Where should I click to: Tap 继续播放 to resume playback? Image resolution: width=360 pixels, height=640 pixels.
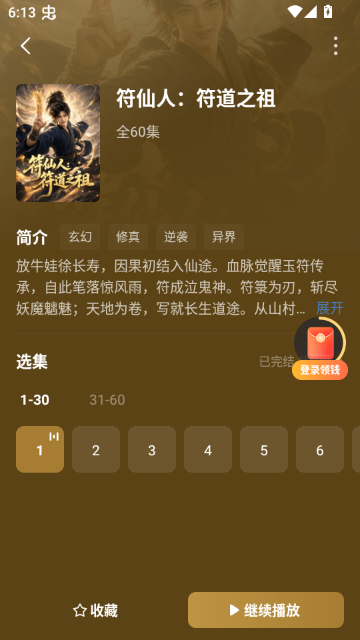pos(266,610)
